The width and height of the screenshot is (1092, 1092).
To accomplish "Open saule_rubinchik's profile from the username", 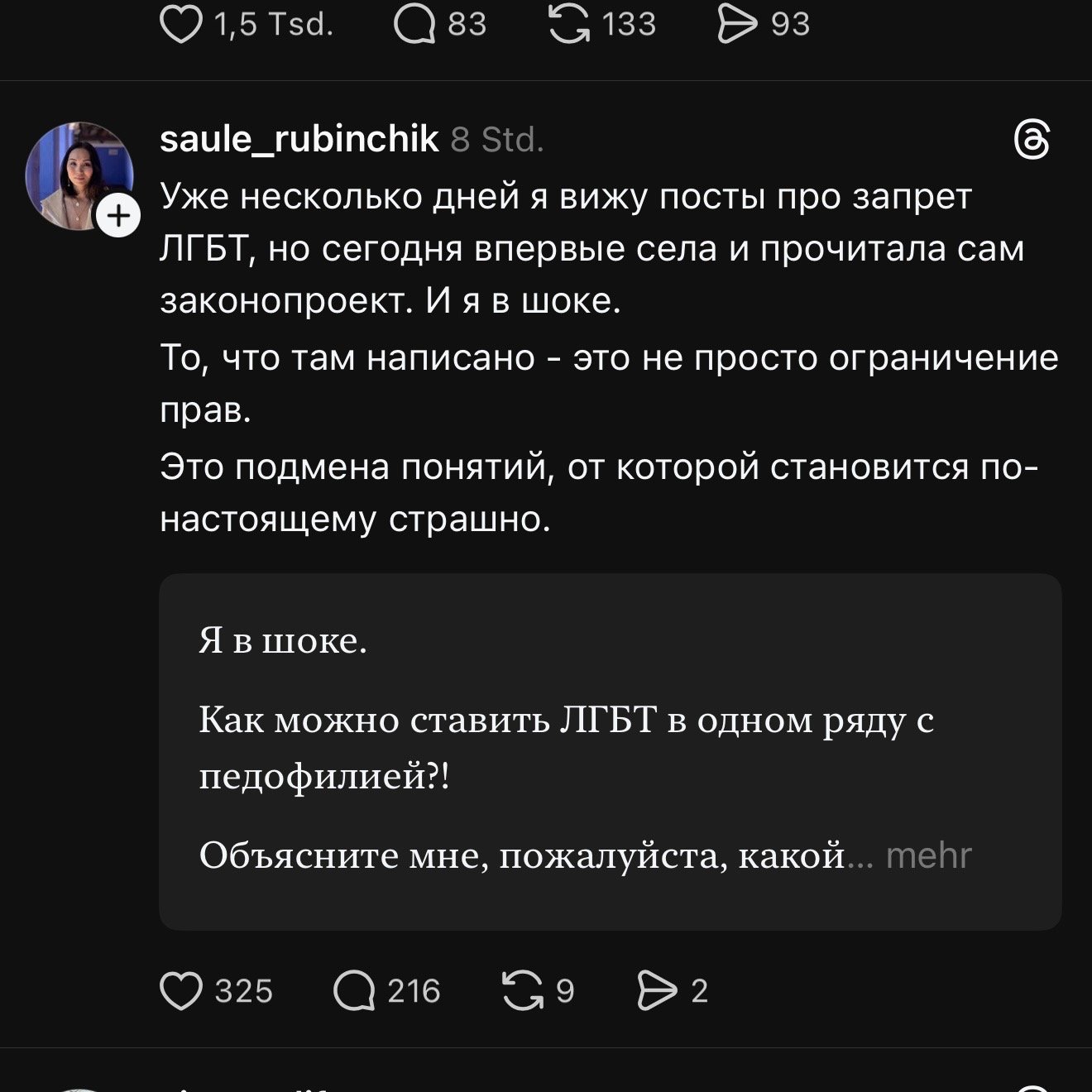I will point(299,139).
